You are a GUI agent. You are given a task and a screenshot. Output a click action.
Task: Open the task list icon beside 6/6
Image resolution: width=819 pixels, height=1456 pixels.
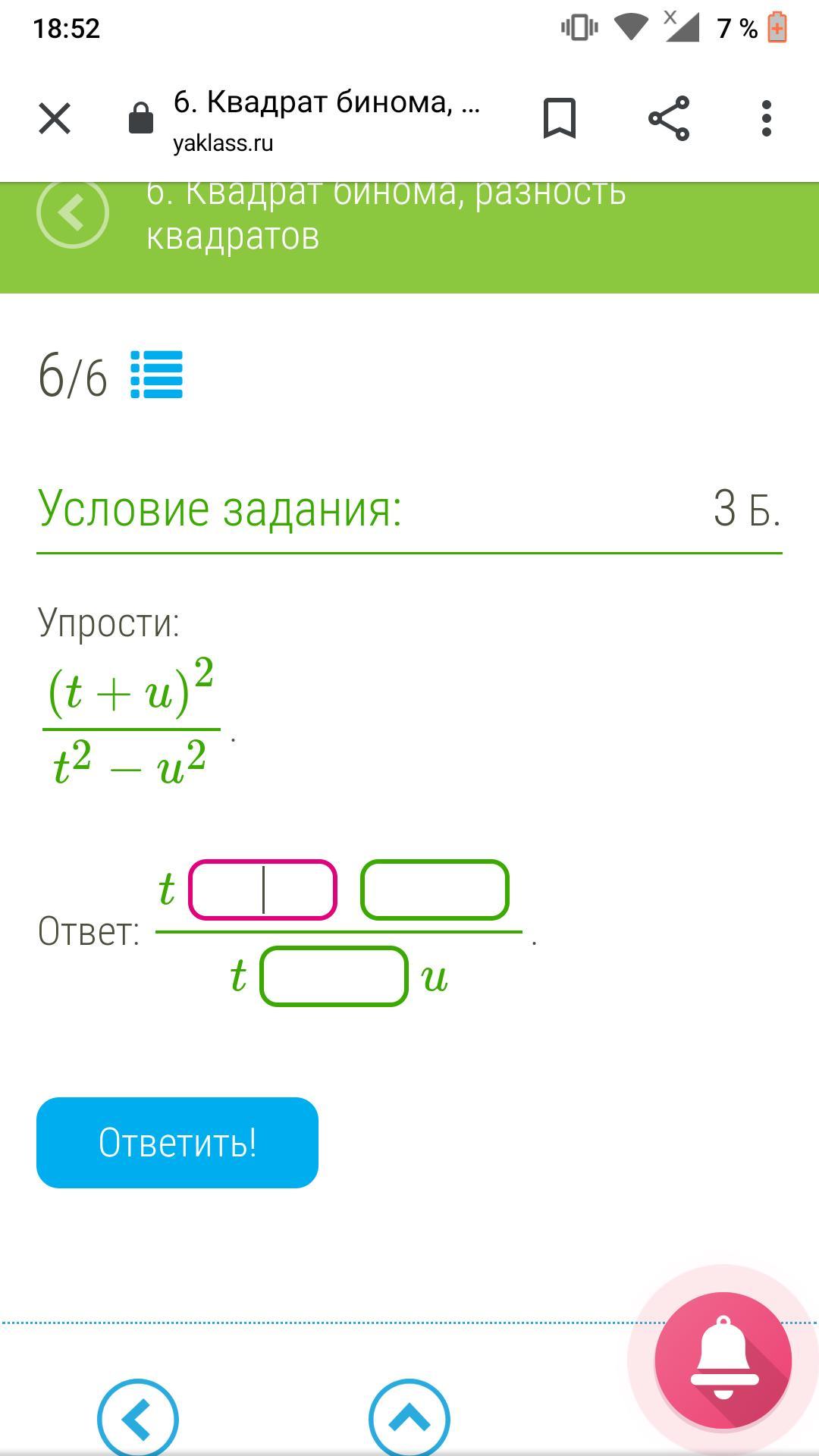pyautogui.click(x=157, y=374)
